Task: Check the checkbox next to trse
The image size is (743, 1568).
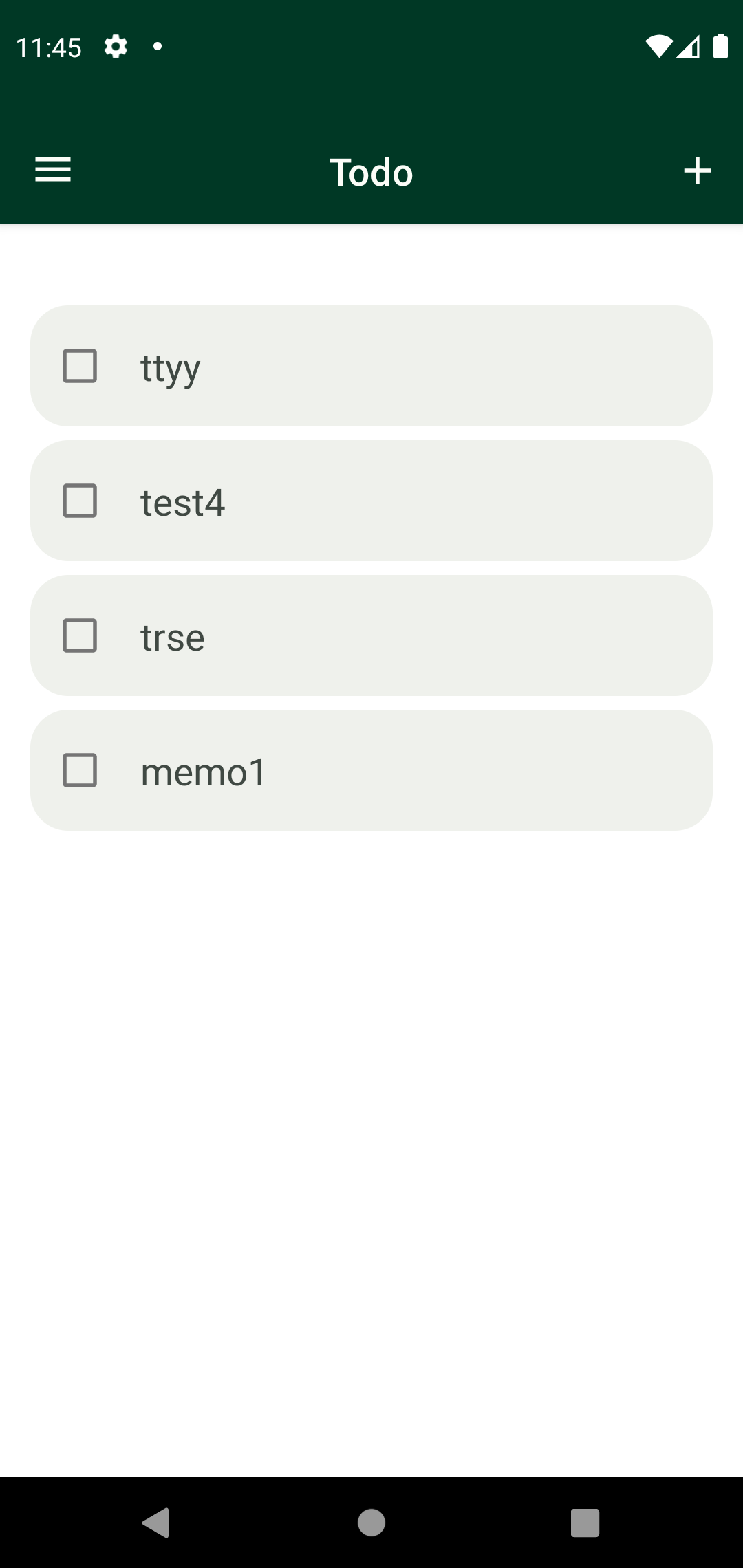Action: 80,635
